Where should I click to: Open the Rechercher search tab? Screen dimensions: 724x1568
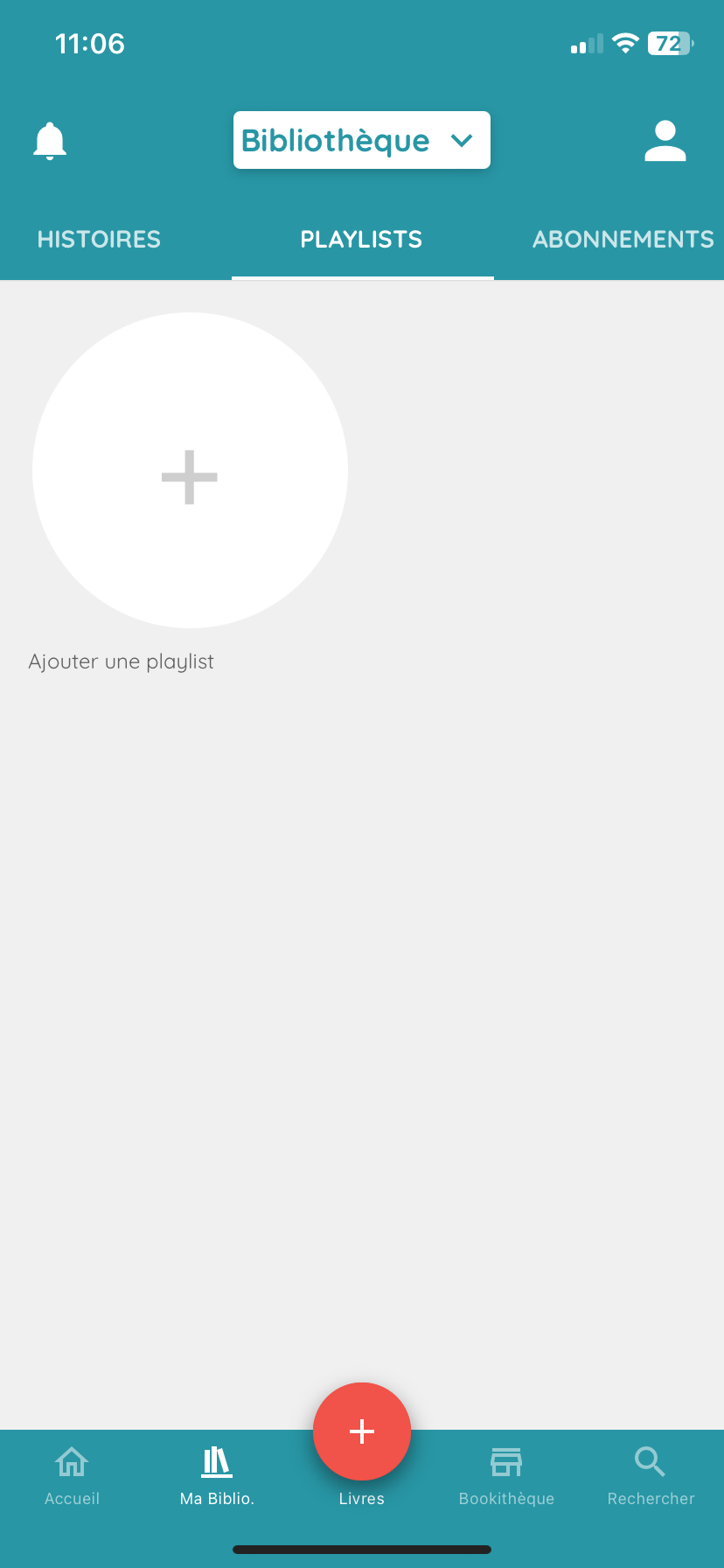(x=651, y=1475)
